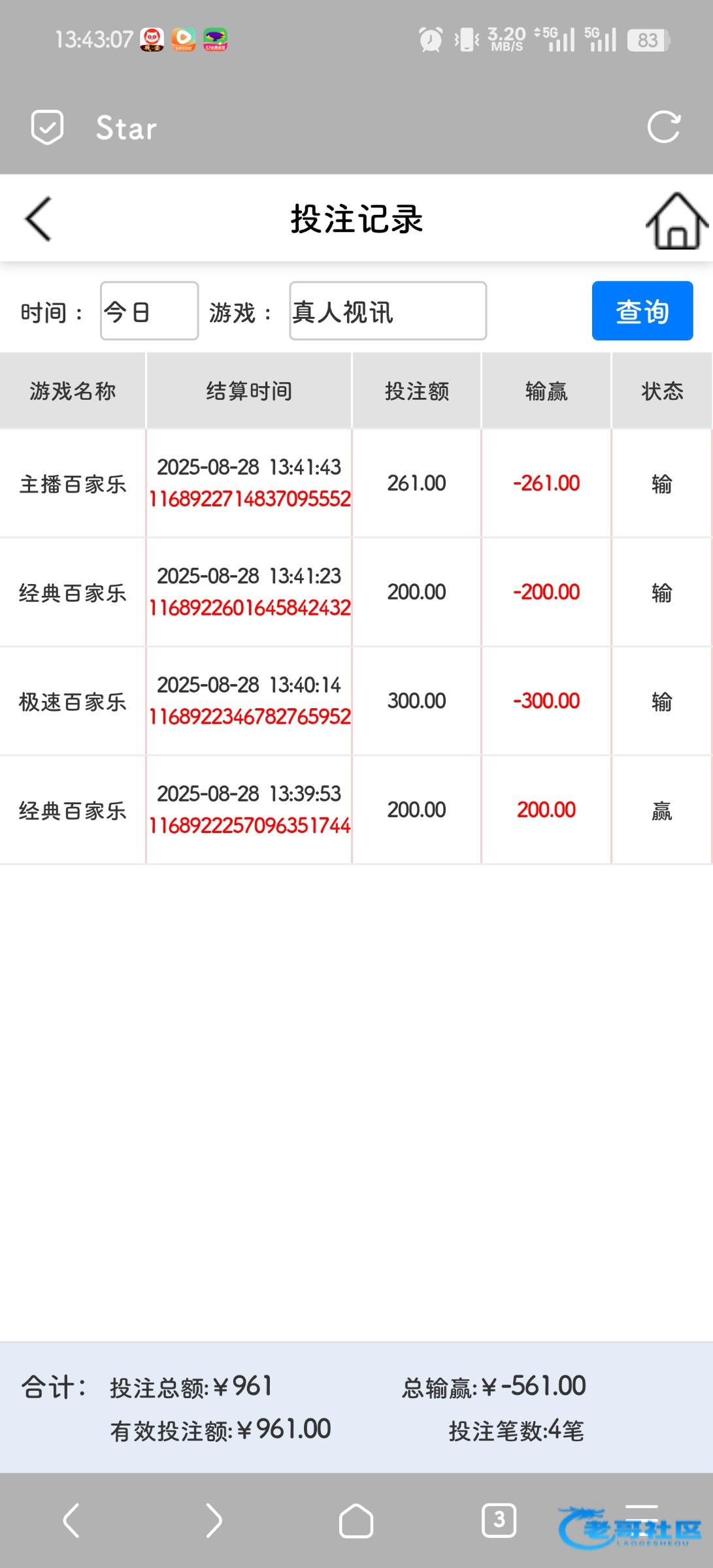Open the 时间 dropdown showing 今日
The width and height of the screenshot is (713, 1568).
tap(149, 311)
